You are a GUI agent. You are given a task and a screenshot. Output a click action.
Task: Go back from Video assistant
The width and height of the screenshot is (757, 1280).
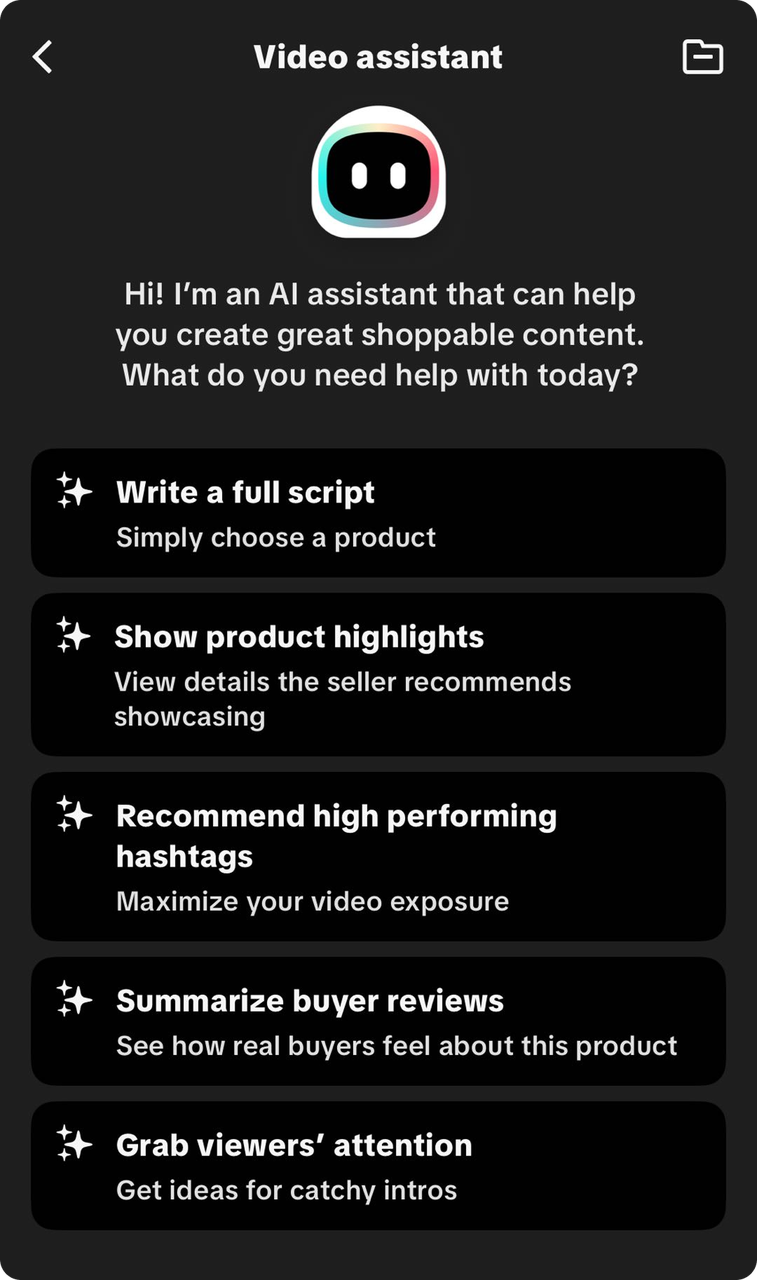coord(42,57)
